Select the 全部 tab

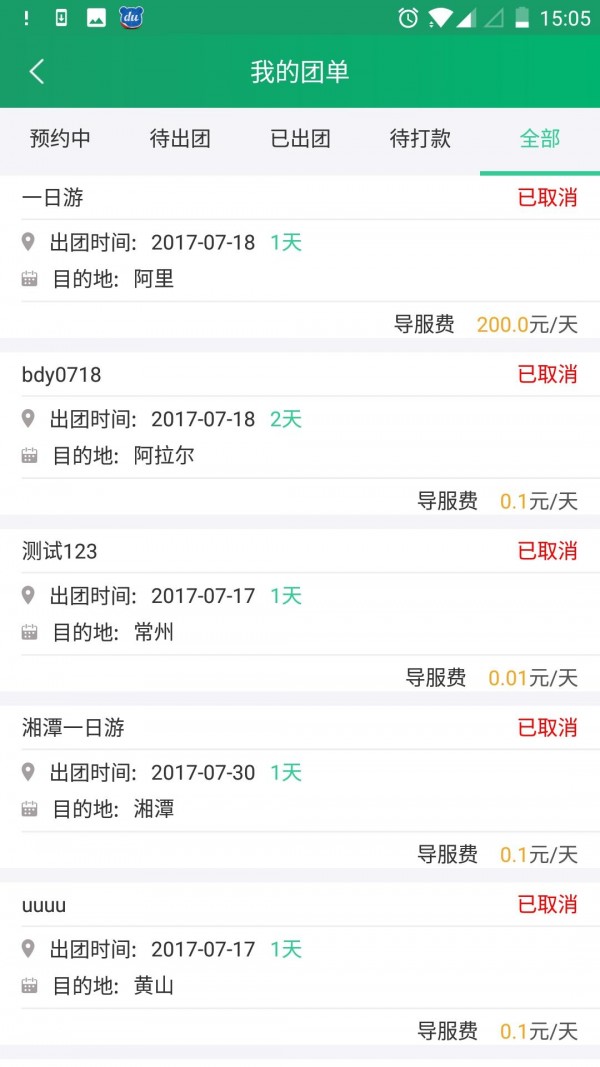(x=540, y=139)
